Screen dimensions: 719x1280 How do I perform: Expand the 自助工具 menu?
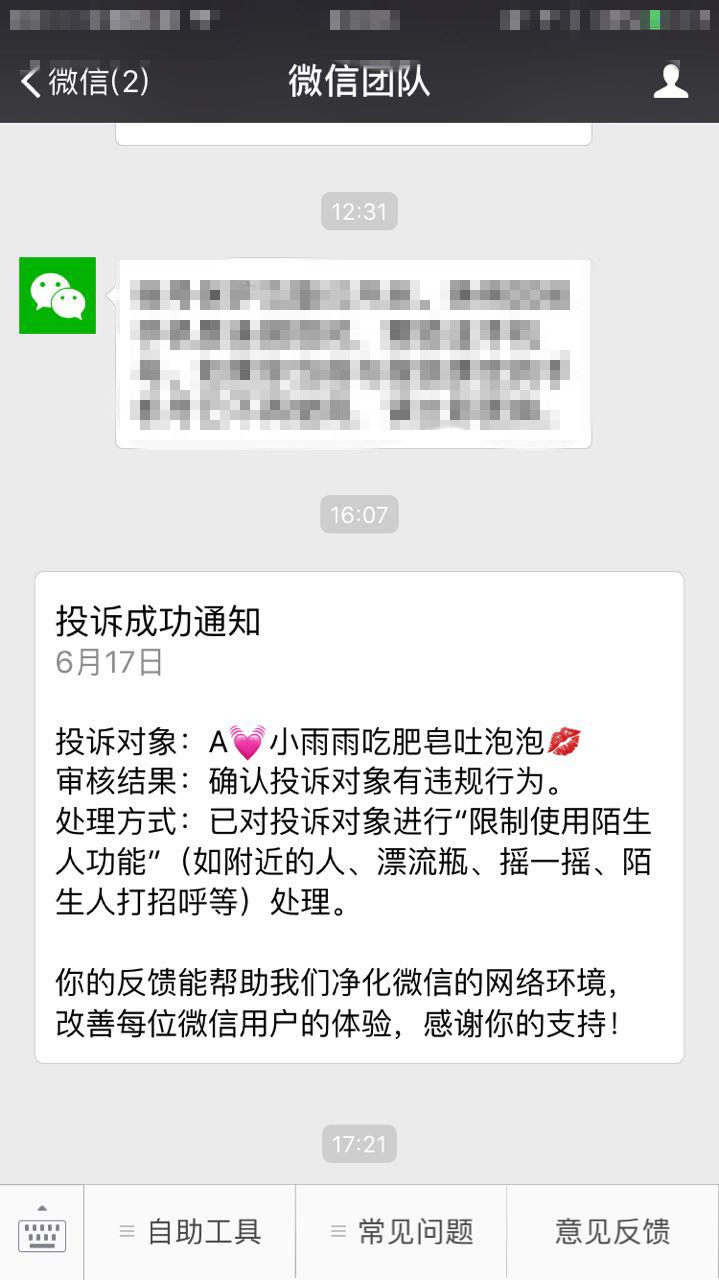[190, 1232]
